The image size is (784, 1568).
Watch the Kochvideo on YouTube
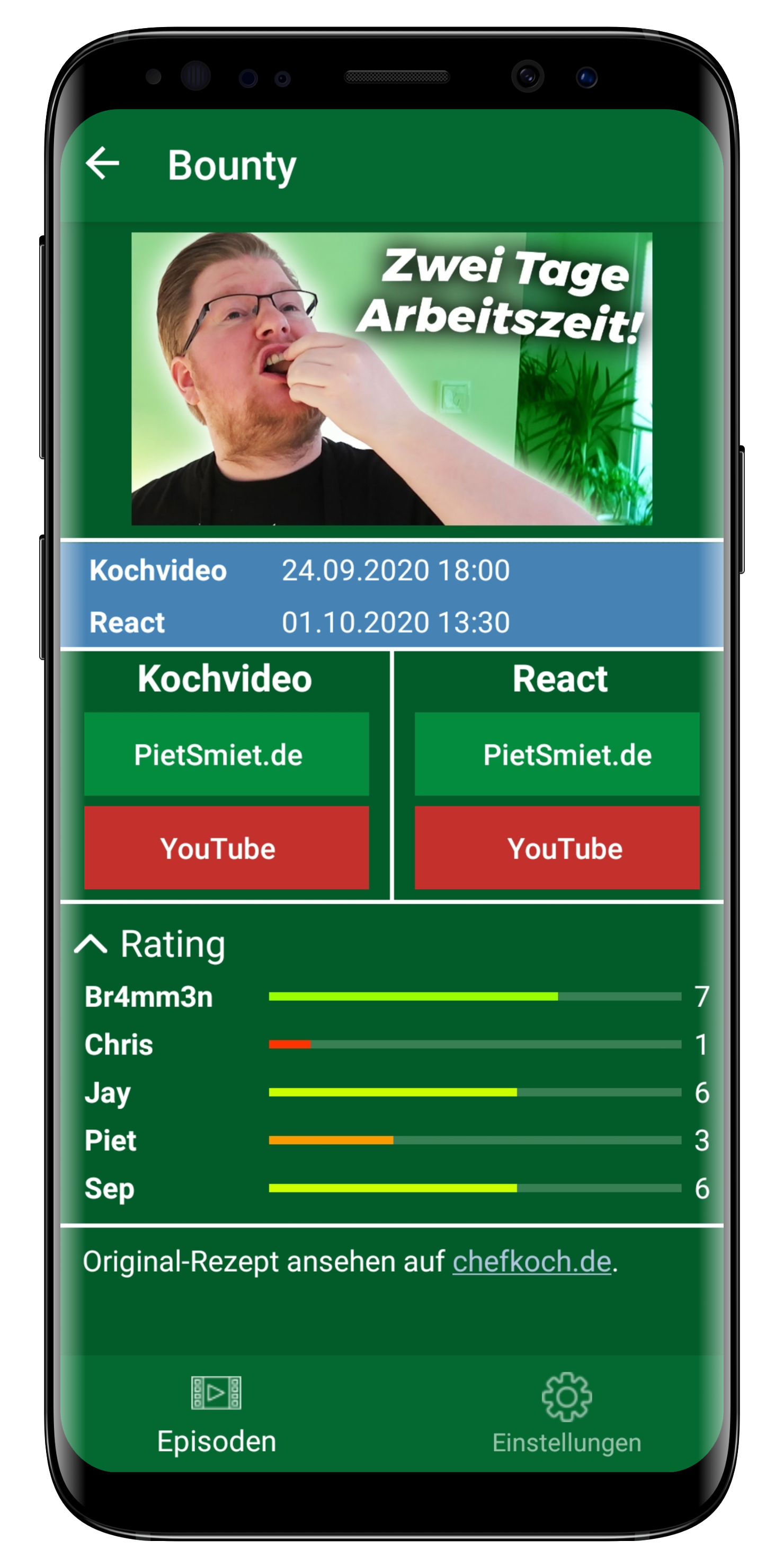click(x=228, y=848)
